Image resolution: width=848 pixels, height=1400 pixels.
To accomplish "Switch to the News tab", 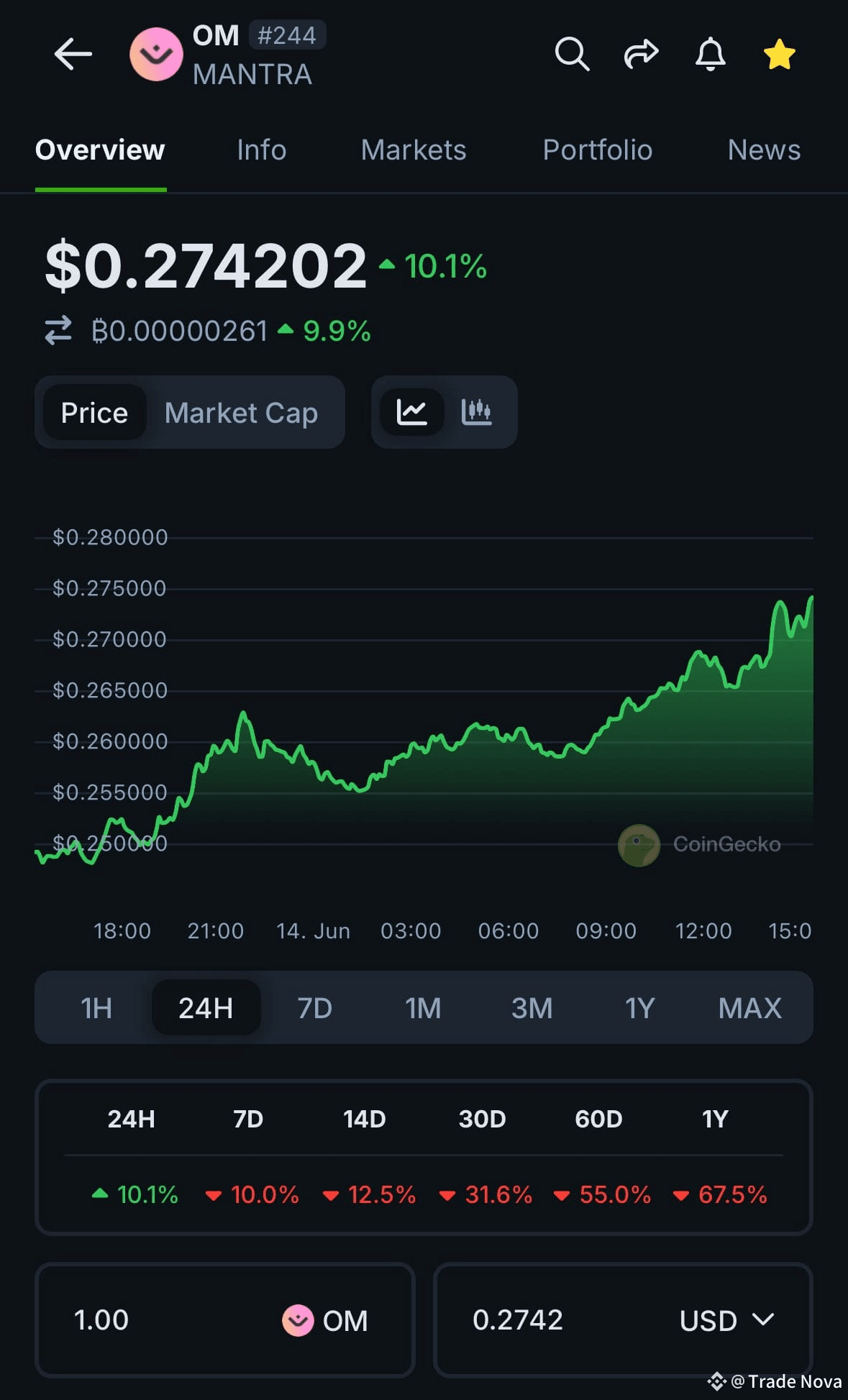I will point(764,150).
